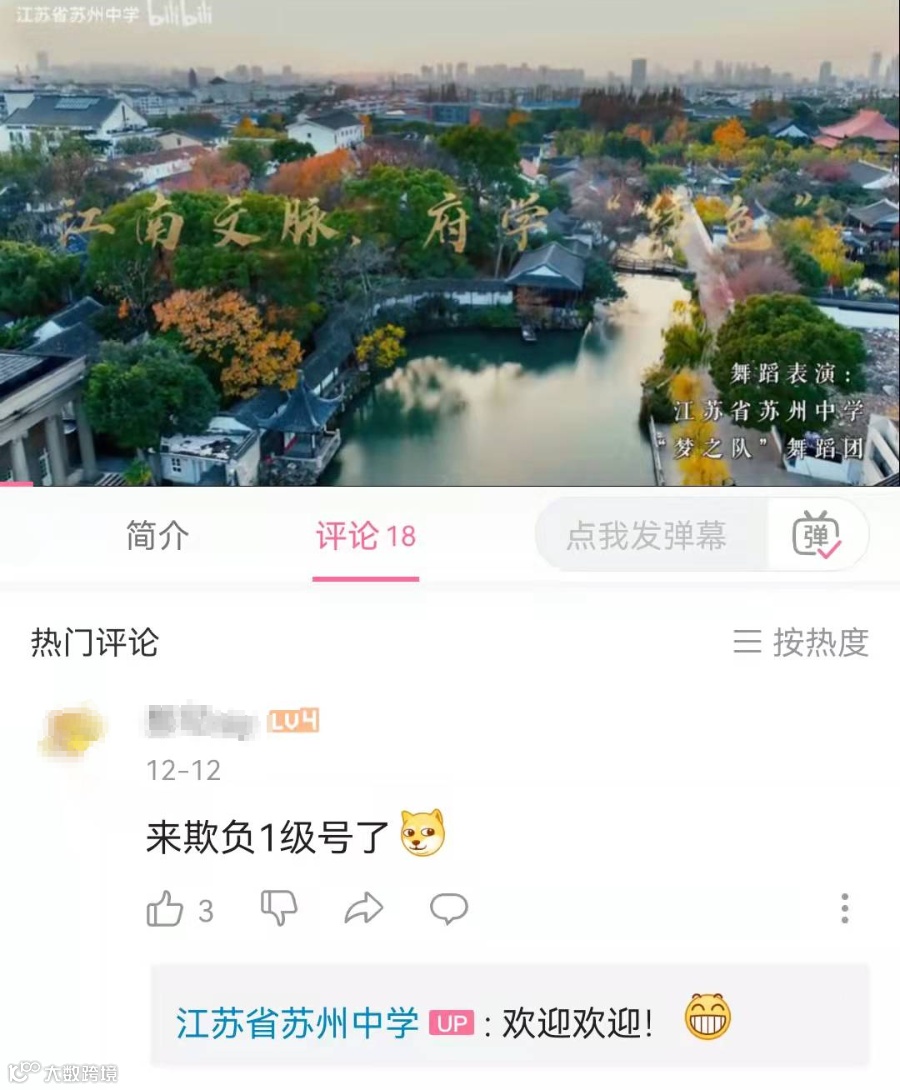900x1090 pixels.
Task: Share the comment 来欺负1级号了
Action: [363, 909]
